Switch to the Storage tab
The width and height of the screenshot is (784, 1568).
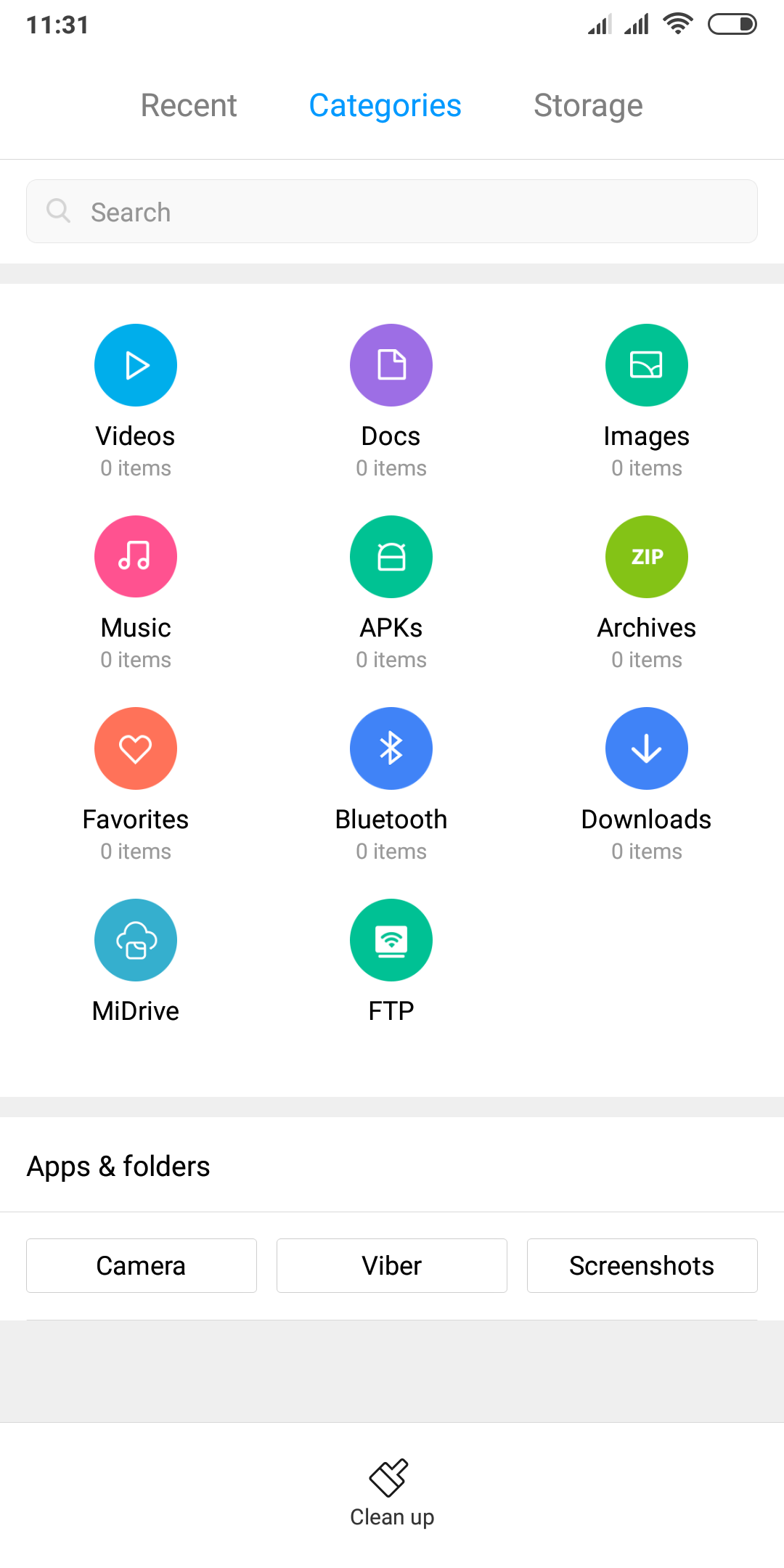click(x=588, y=106)
